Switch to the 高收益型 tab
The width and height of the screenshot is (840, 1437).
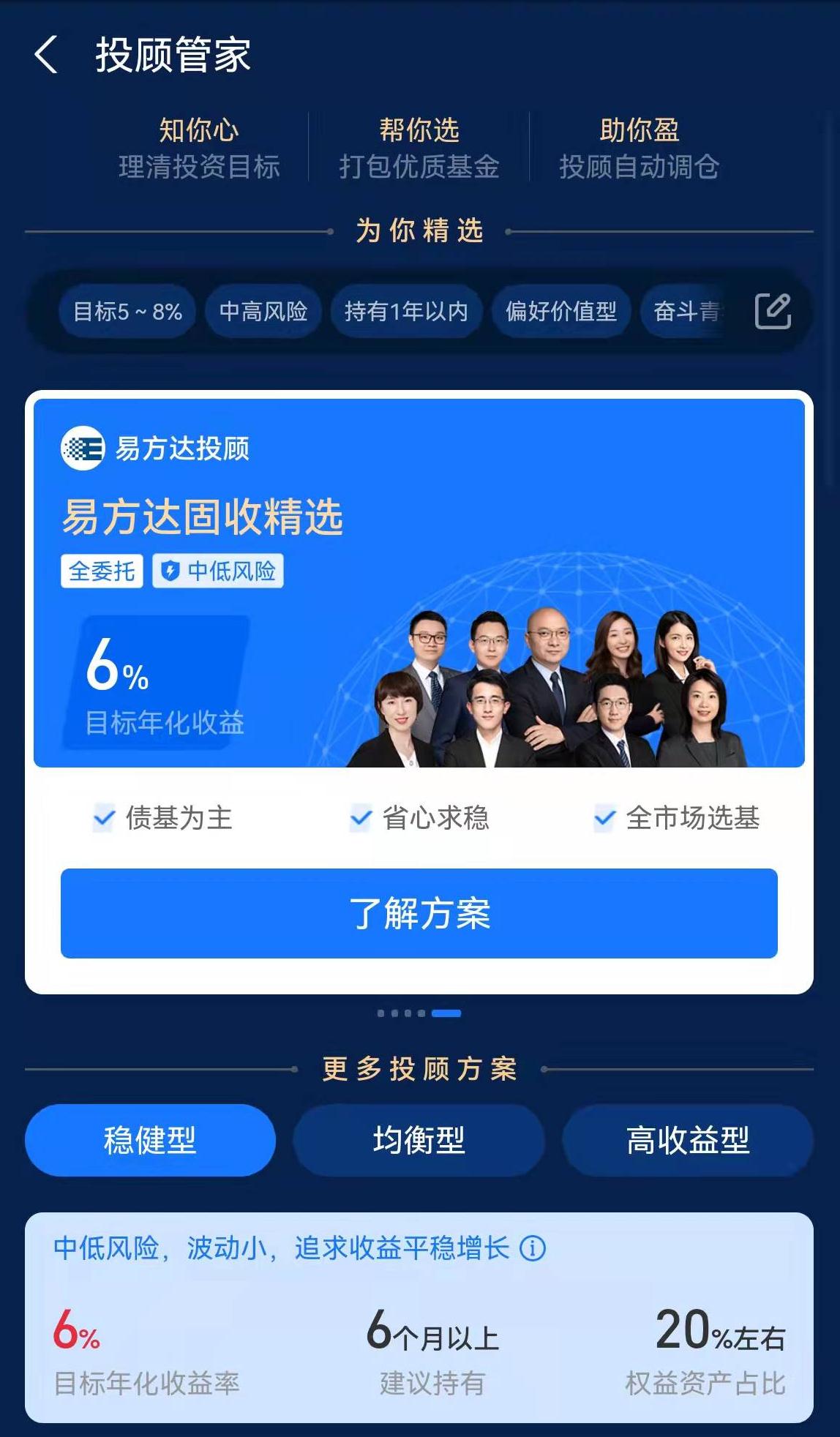687,1140
